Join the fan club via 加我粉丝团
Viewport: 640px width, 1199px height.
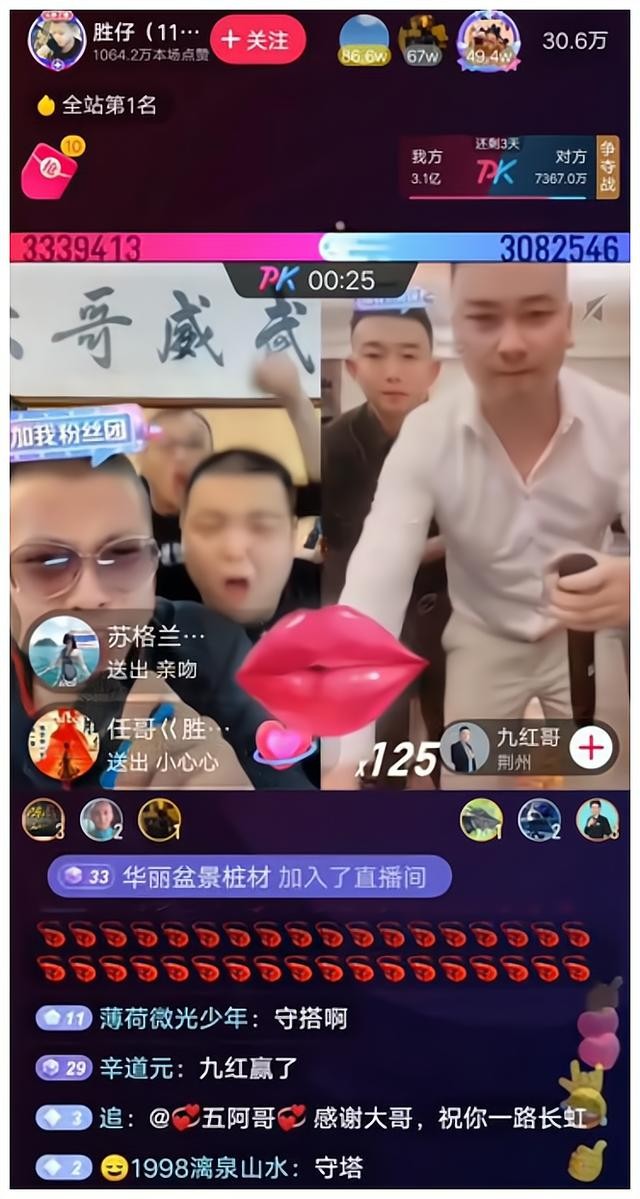[x=78, y=433]
